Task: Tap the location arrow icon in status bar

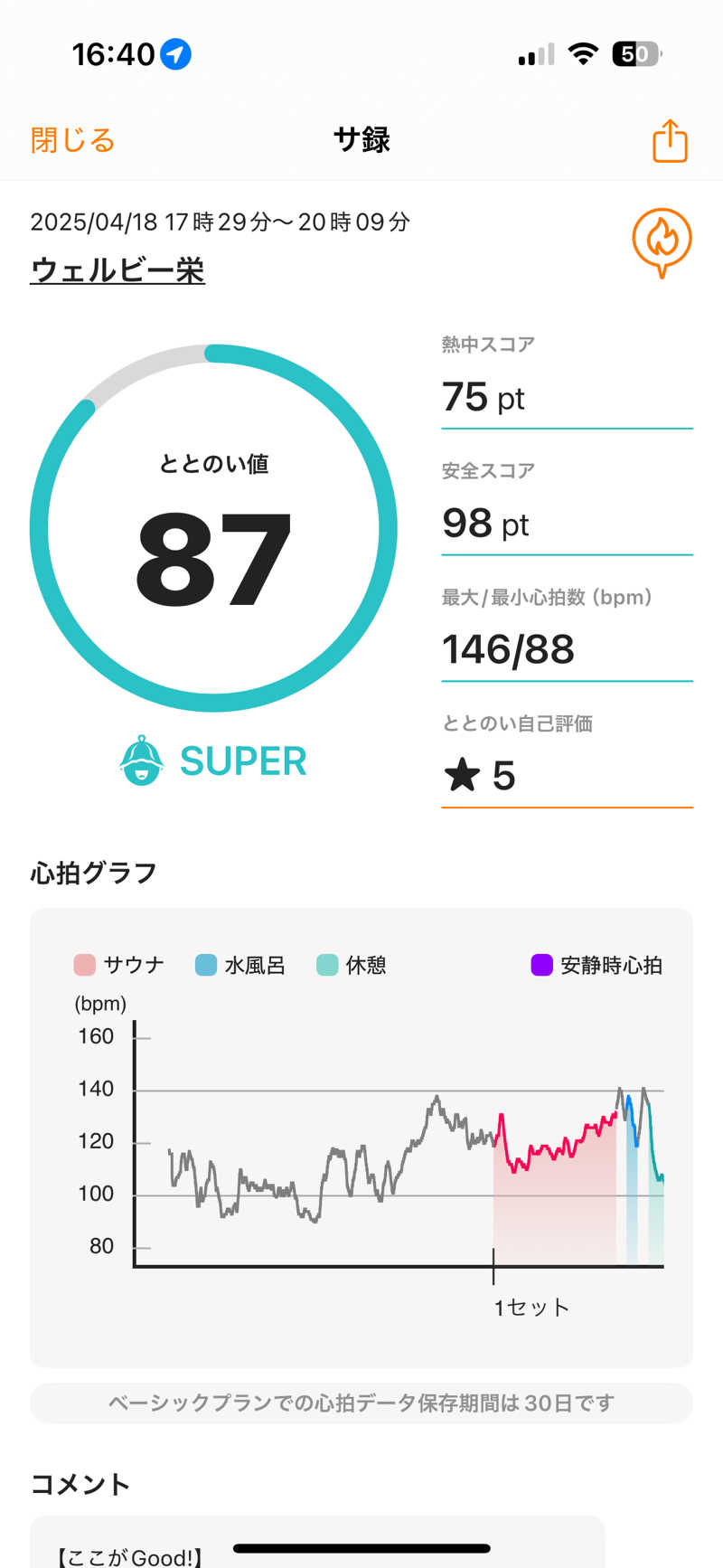Action: click(x=175, y=54)
